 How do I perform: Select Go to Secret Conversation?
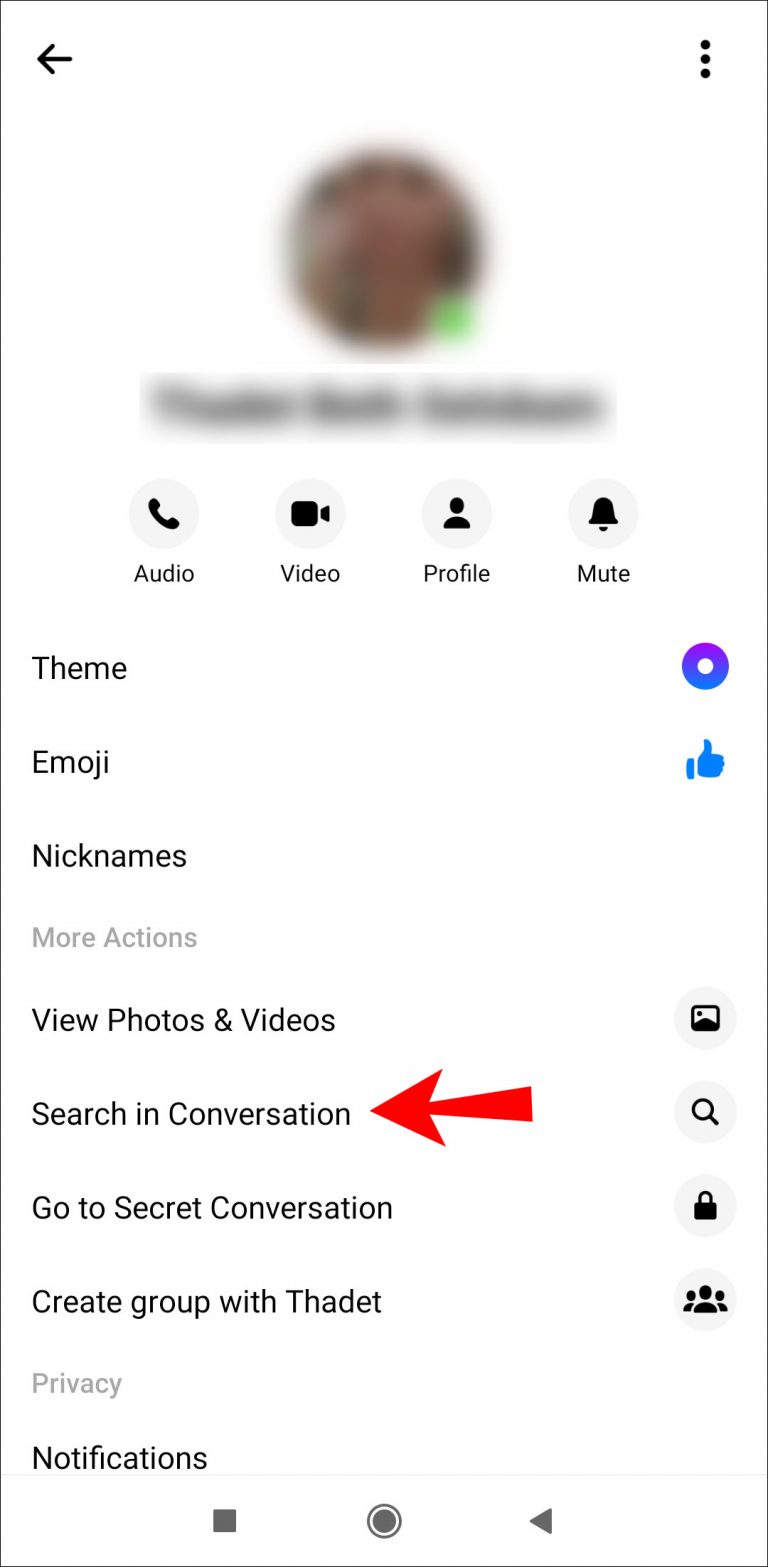pos(212,1208)
